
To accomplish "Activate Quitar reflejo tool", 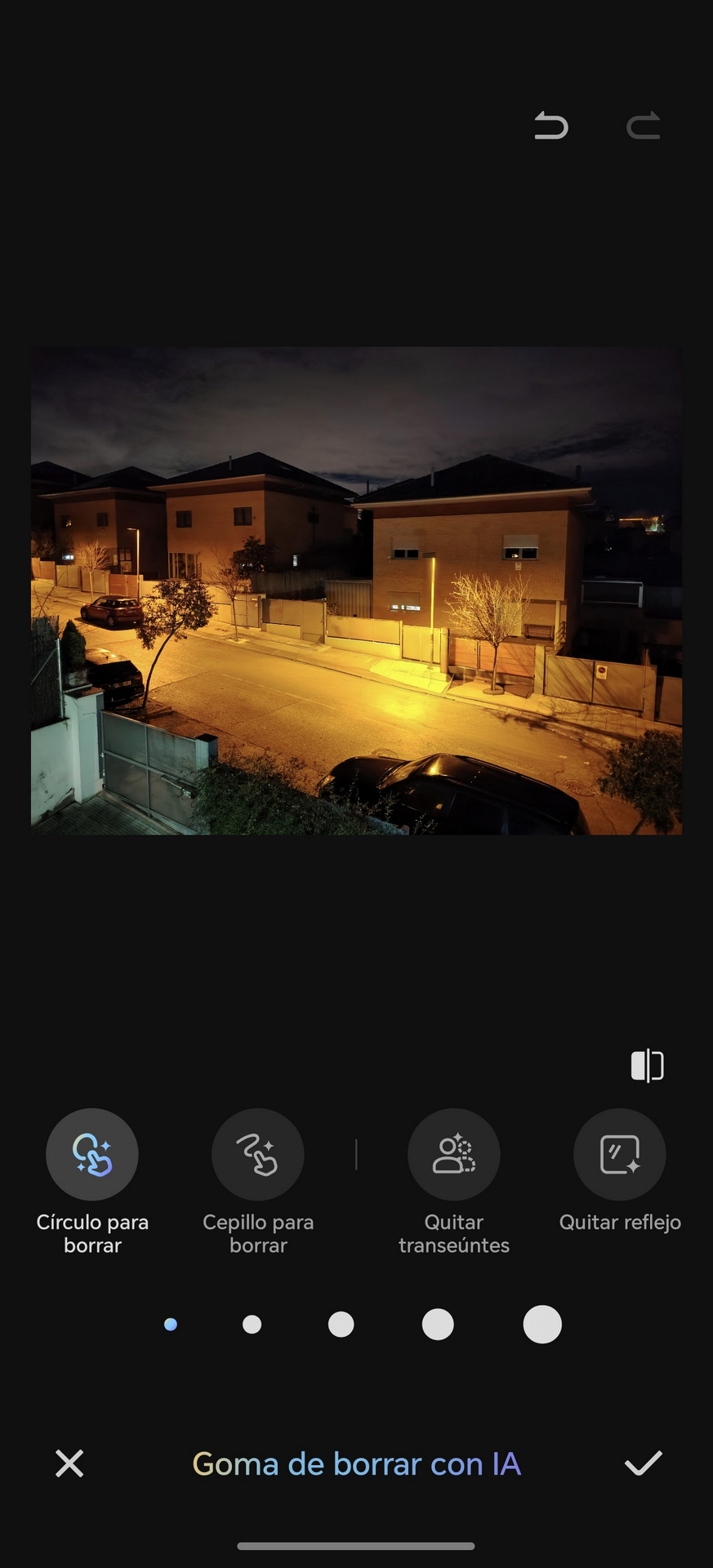I will click(620, 1154).
